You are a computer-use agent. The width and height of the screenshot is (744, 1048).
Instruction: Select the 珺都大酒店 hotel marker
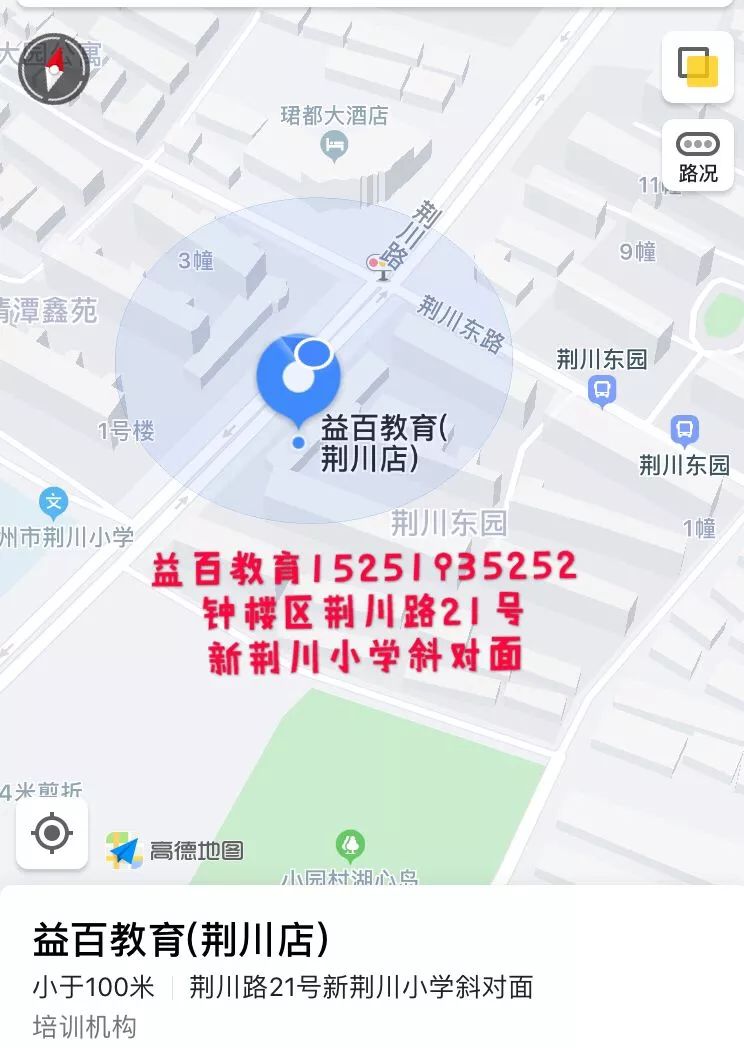pyautogui.click(x=334, y=146)
